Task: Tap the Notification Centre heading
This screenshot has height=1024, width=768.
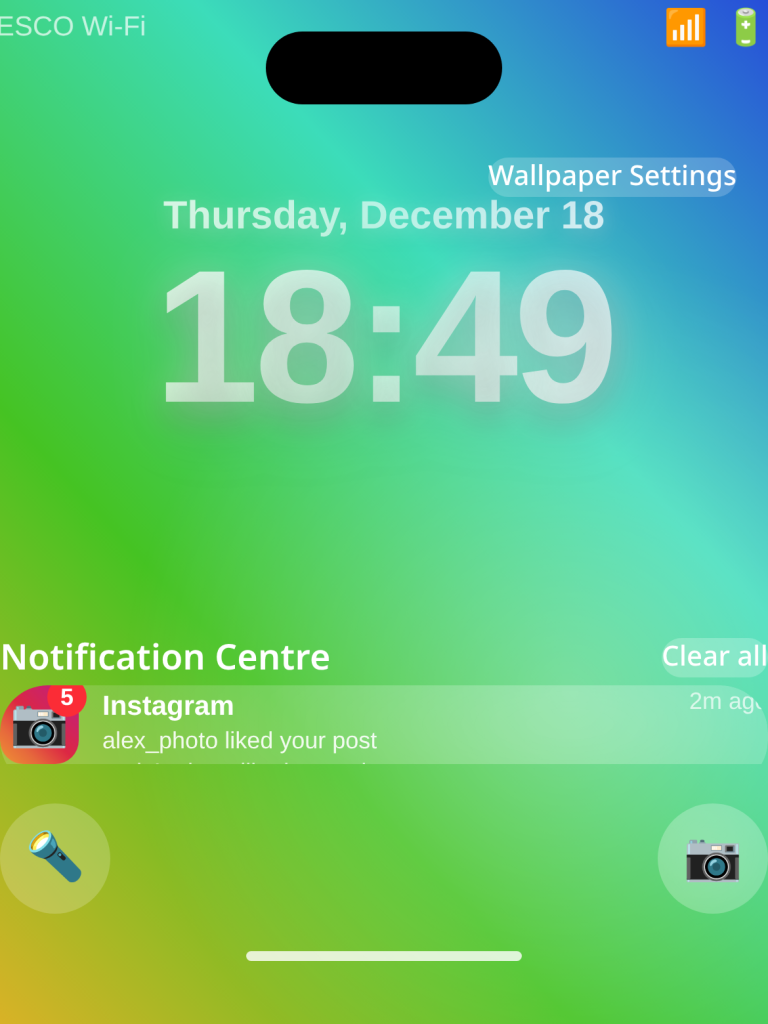Action: (165, 657)
